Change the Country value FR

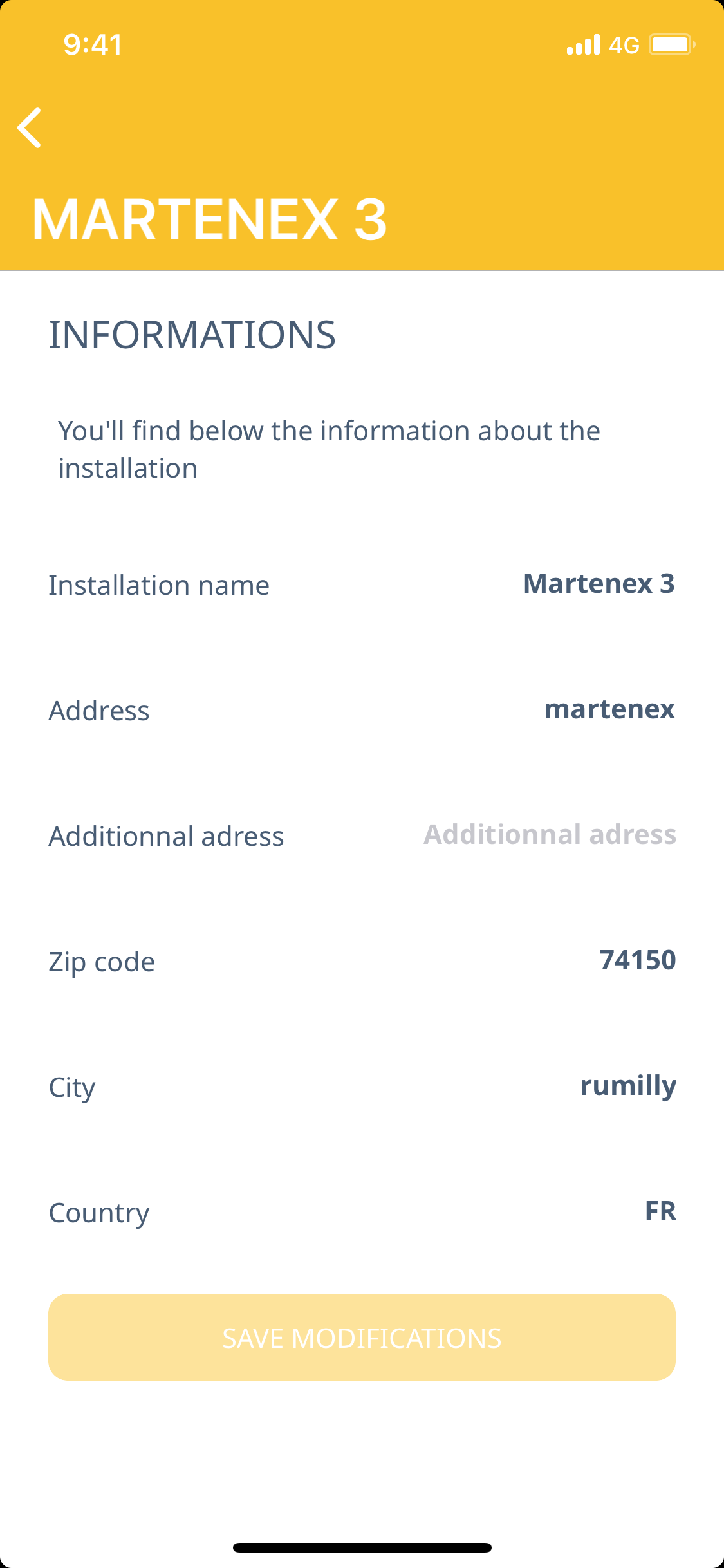tap(660, 1211)
